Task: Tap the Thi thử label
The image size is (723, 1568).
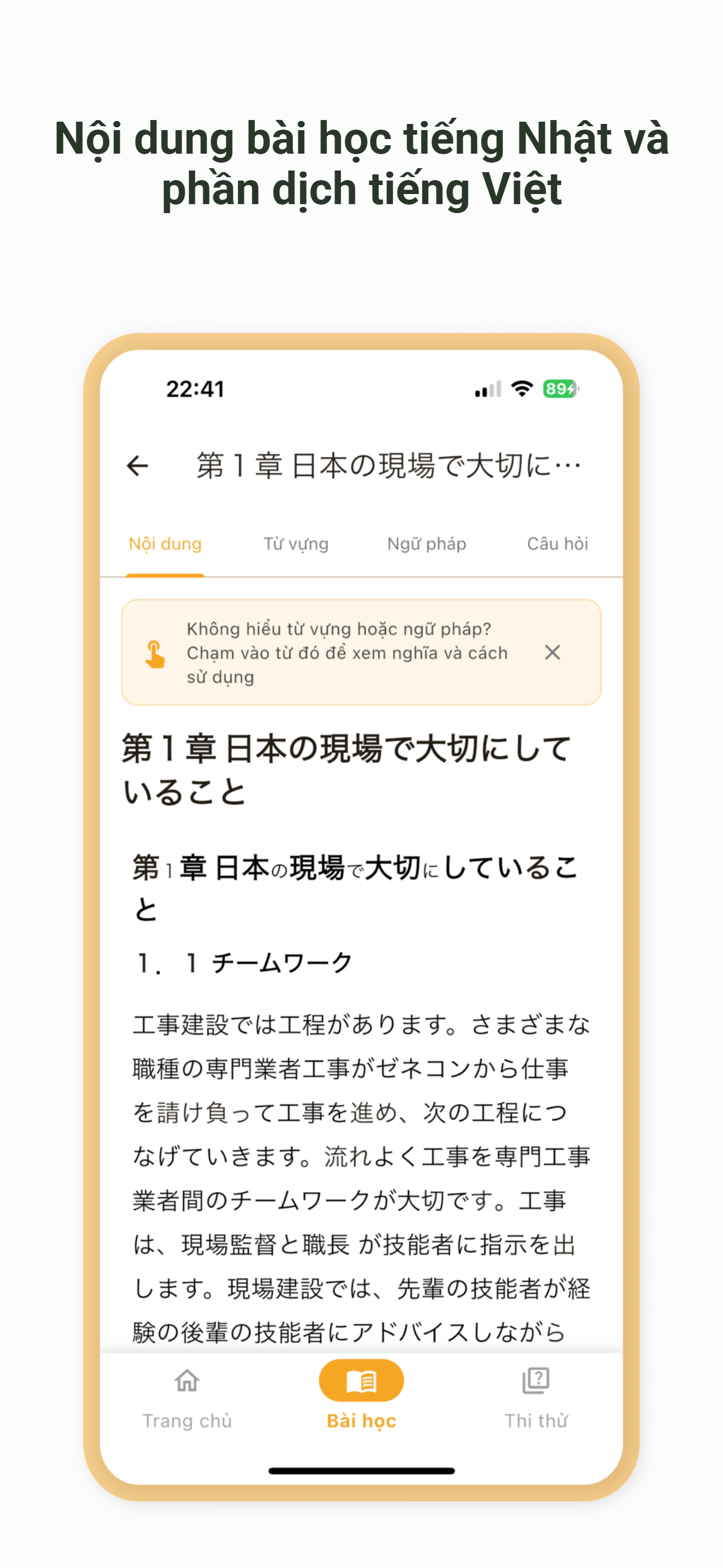Action: 536,1421
